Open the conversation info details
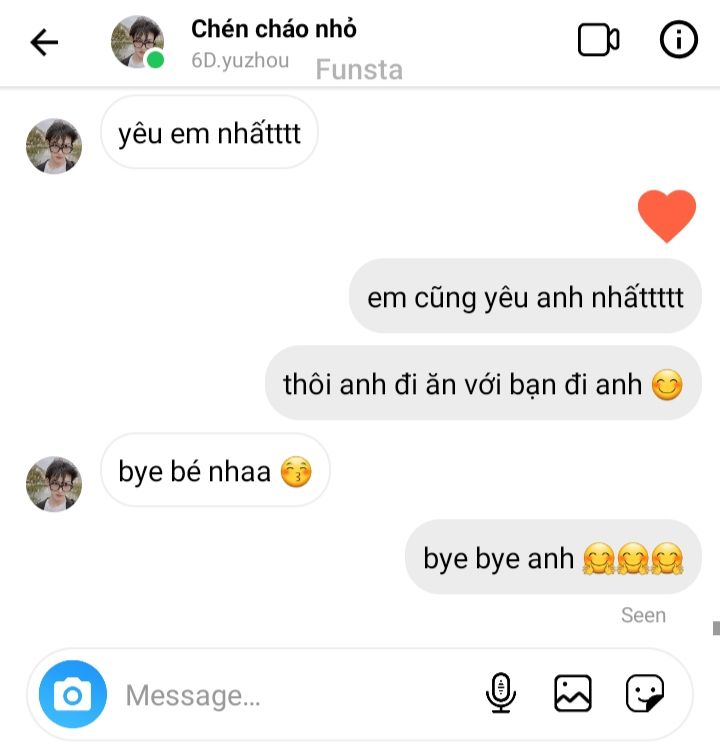The width and height of the screenshot is (720, 755). (x=679, y=40)
